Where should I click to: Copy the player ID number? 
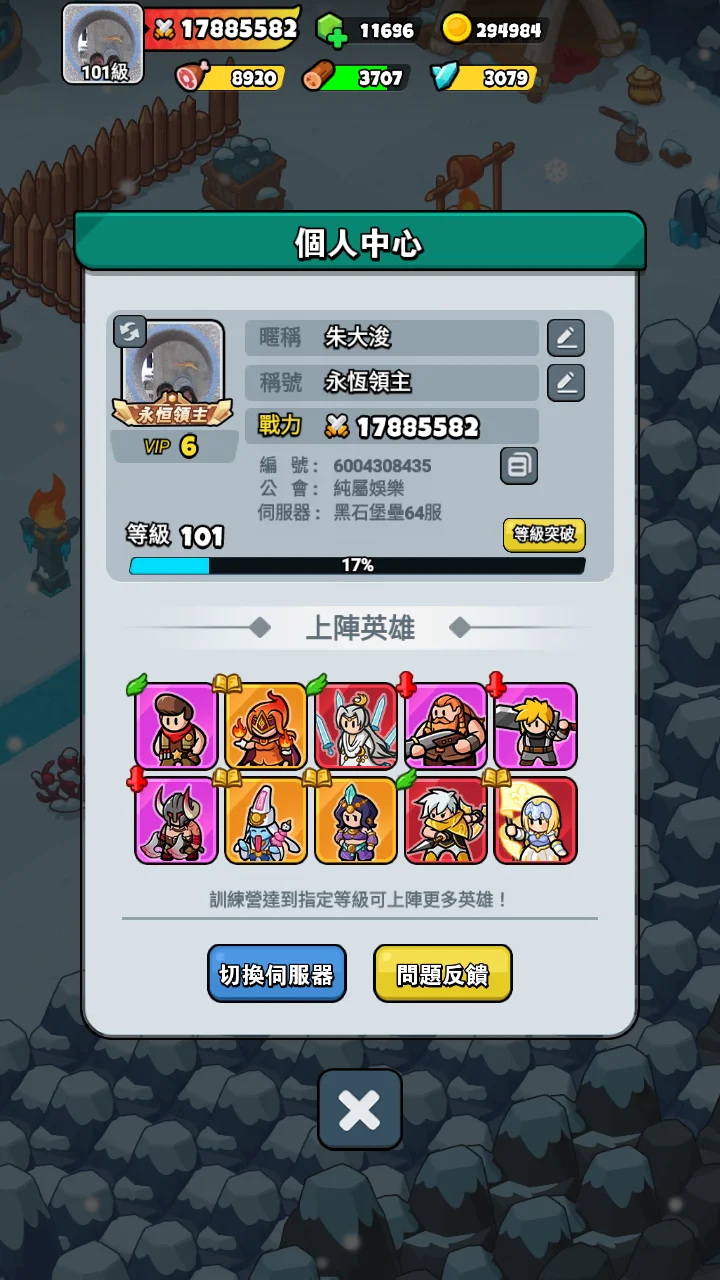pos(518,466)
